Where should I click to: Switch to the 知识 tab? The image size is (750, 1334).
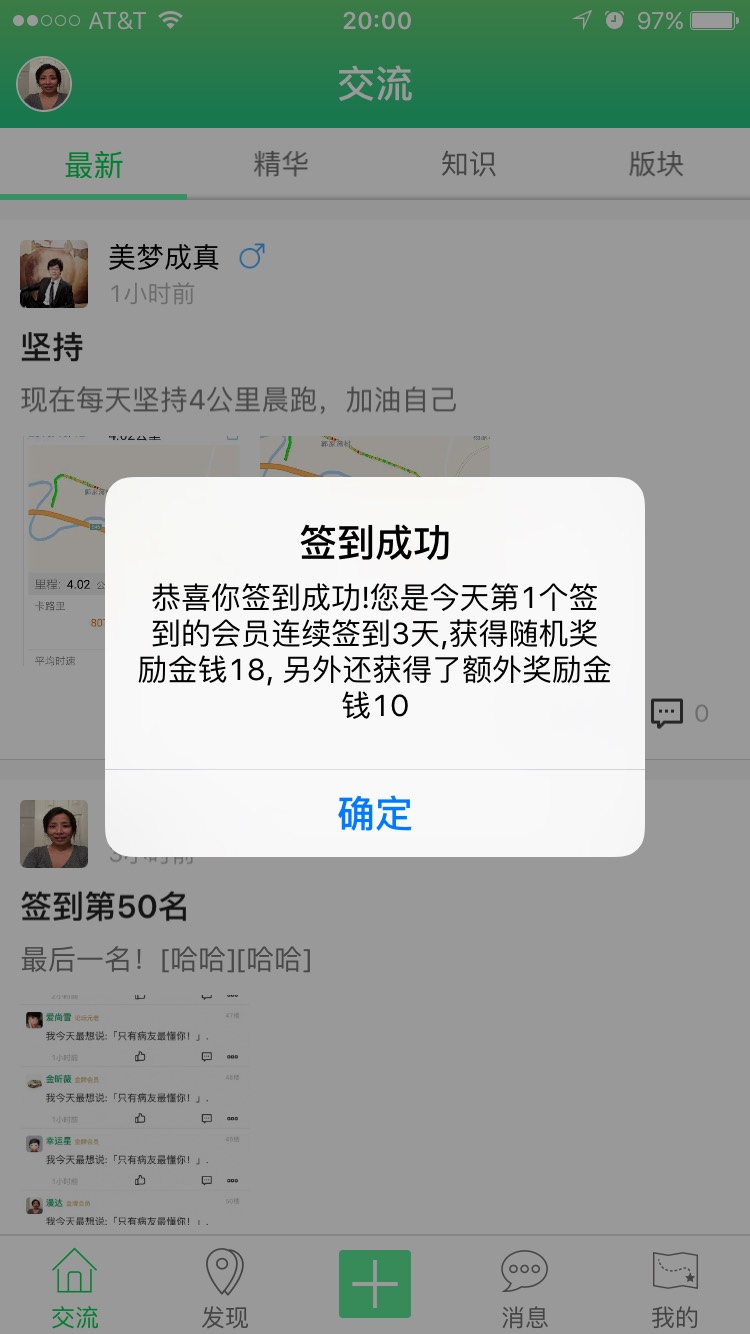click(x=468, y=164)
